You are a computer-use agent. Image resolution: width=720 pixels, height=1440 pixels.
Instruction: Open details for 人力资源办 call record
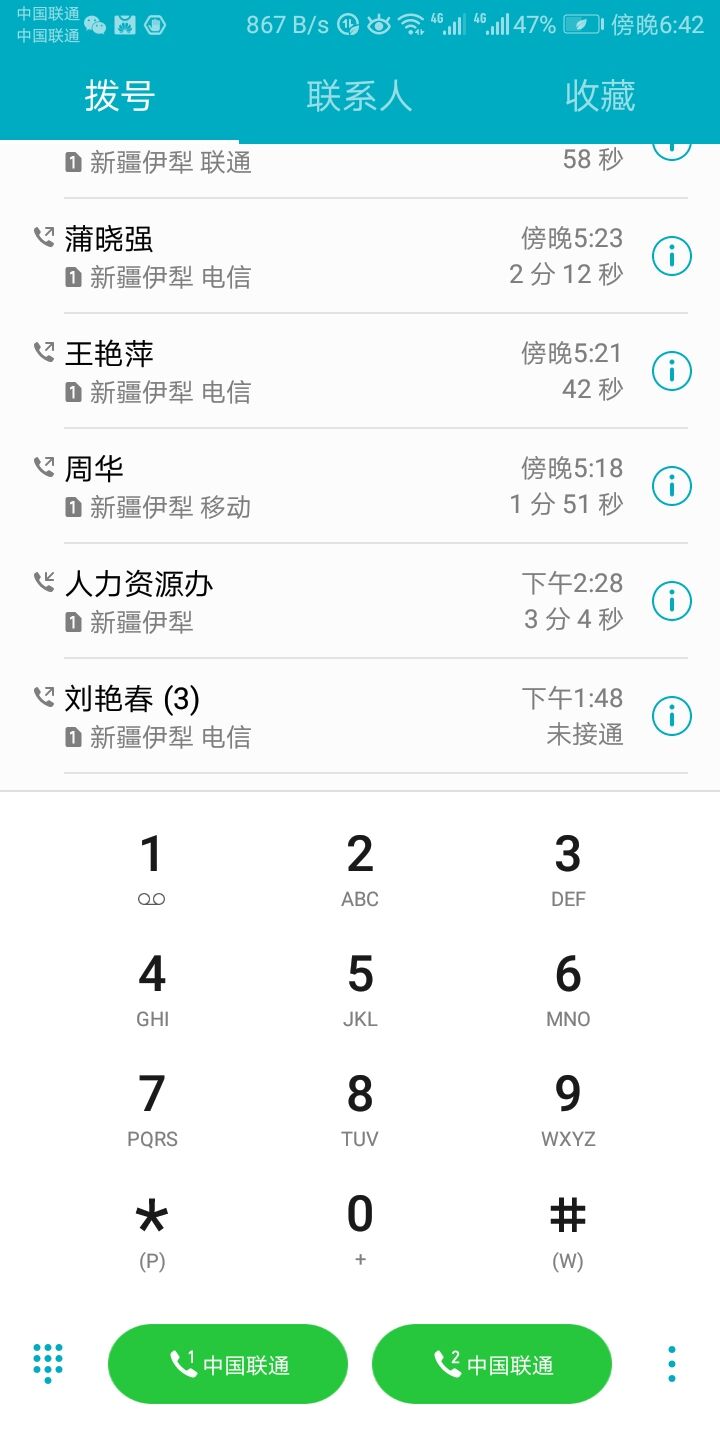coord(671,601)
